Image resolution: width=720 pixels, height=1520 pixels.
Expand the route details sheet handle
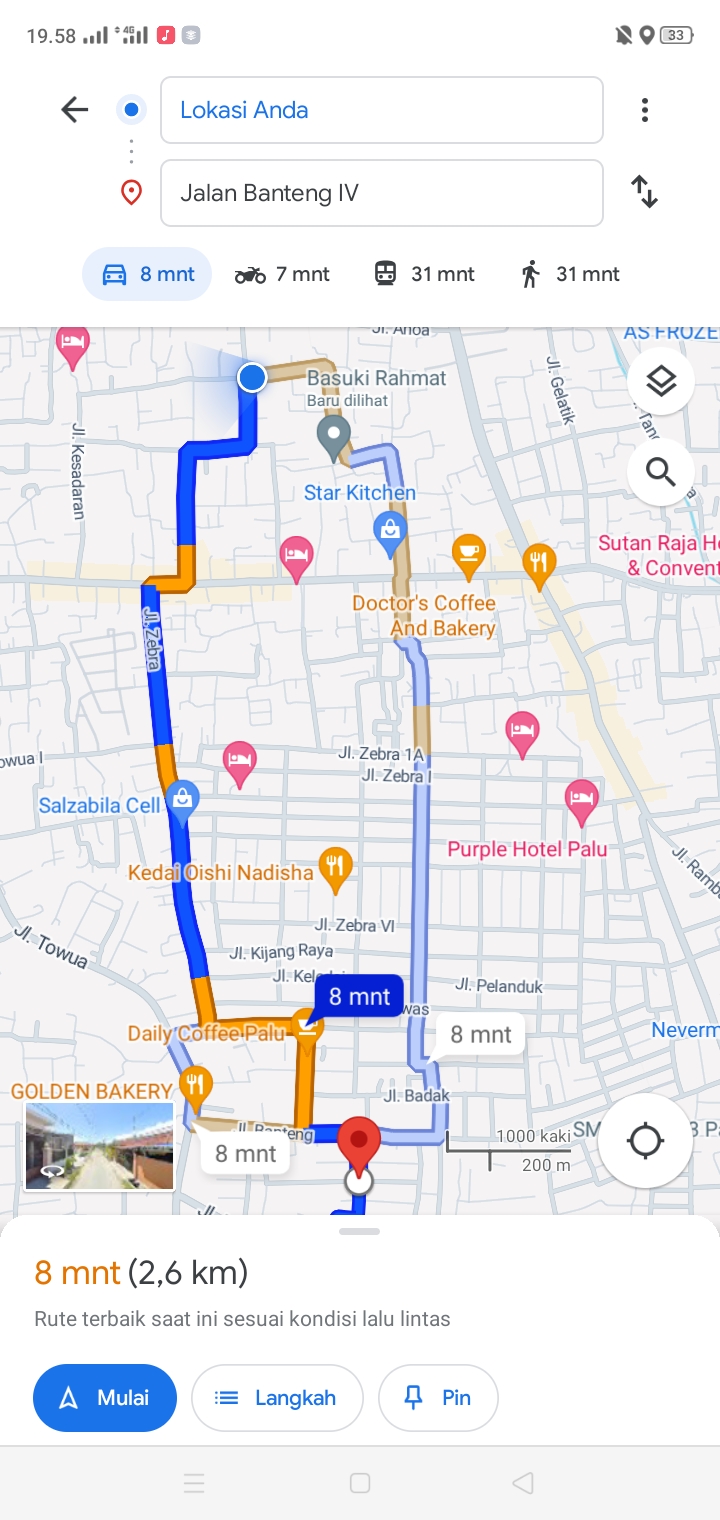coord(359,1231)
